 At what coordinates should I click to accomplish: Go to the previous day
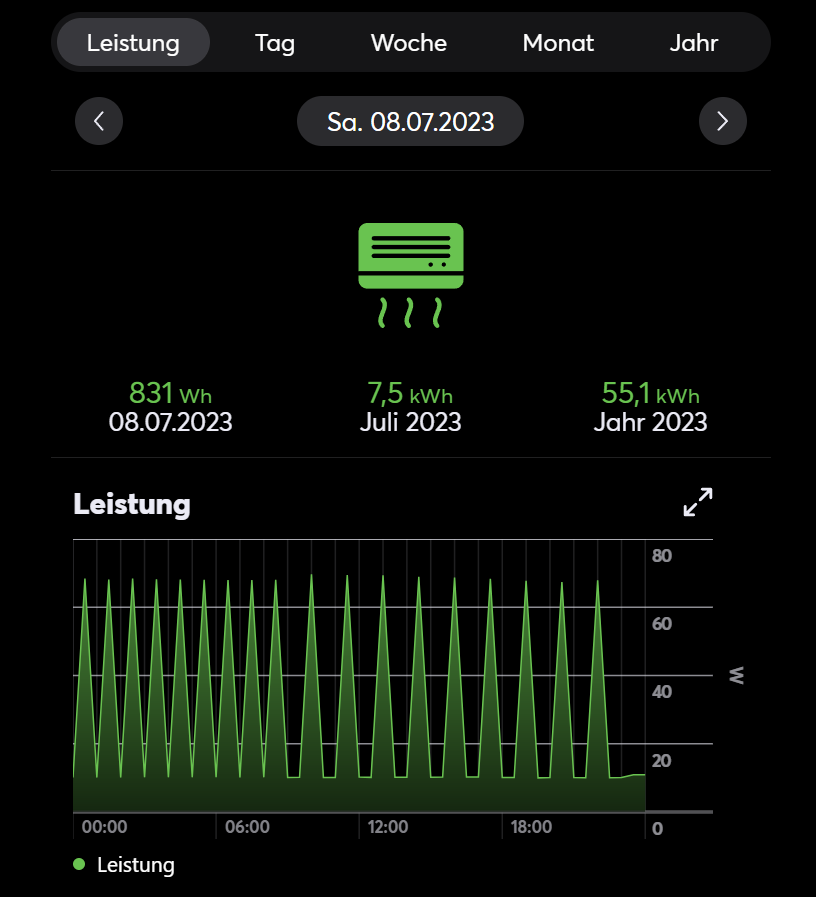click(99, 122)
